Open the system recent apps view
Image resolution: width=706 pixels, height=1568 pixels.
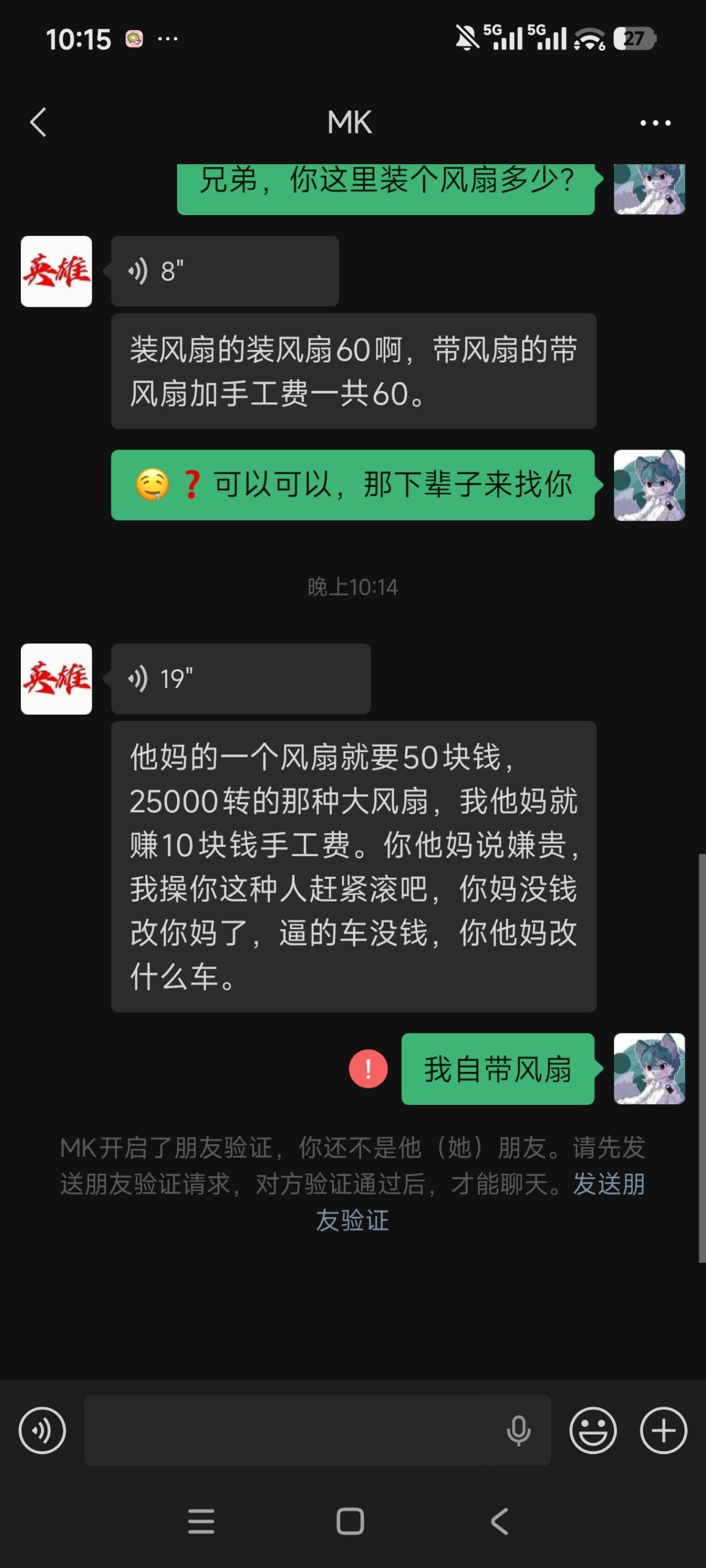pyautogui.click(x=201, y=1521)
